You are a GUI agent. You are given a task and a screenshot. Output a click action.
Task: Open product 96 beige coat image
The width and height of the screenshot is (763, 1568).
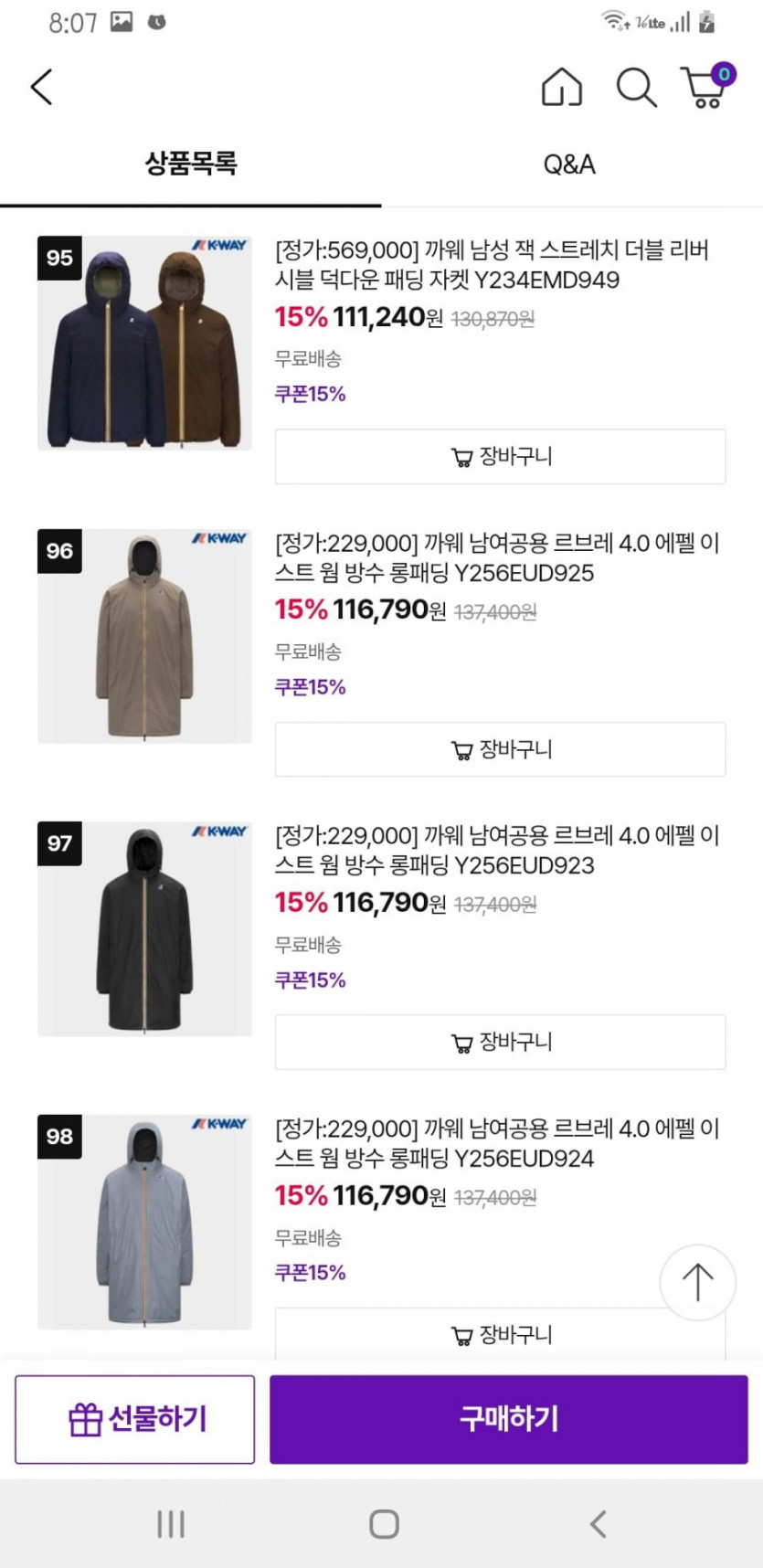click(144, 636)
